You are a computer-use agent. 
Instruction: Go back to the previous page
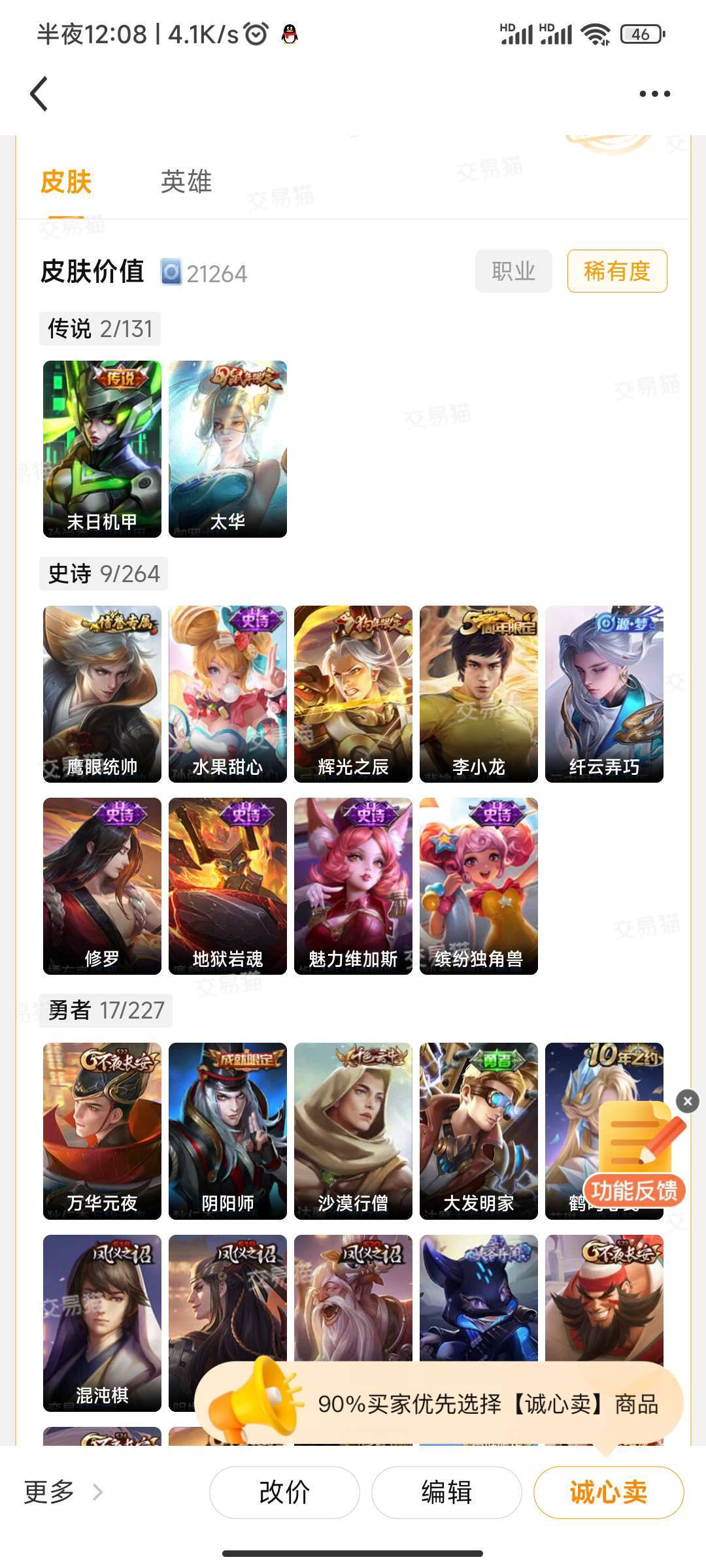click(39, 94)
